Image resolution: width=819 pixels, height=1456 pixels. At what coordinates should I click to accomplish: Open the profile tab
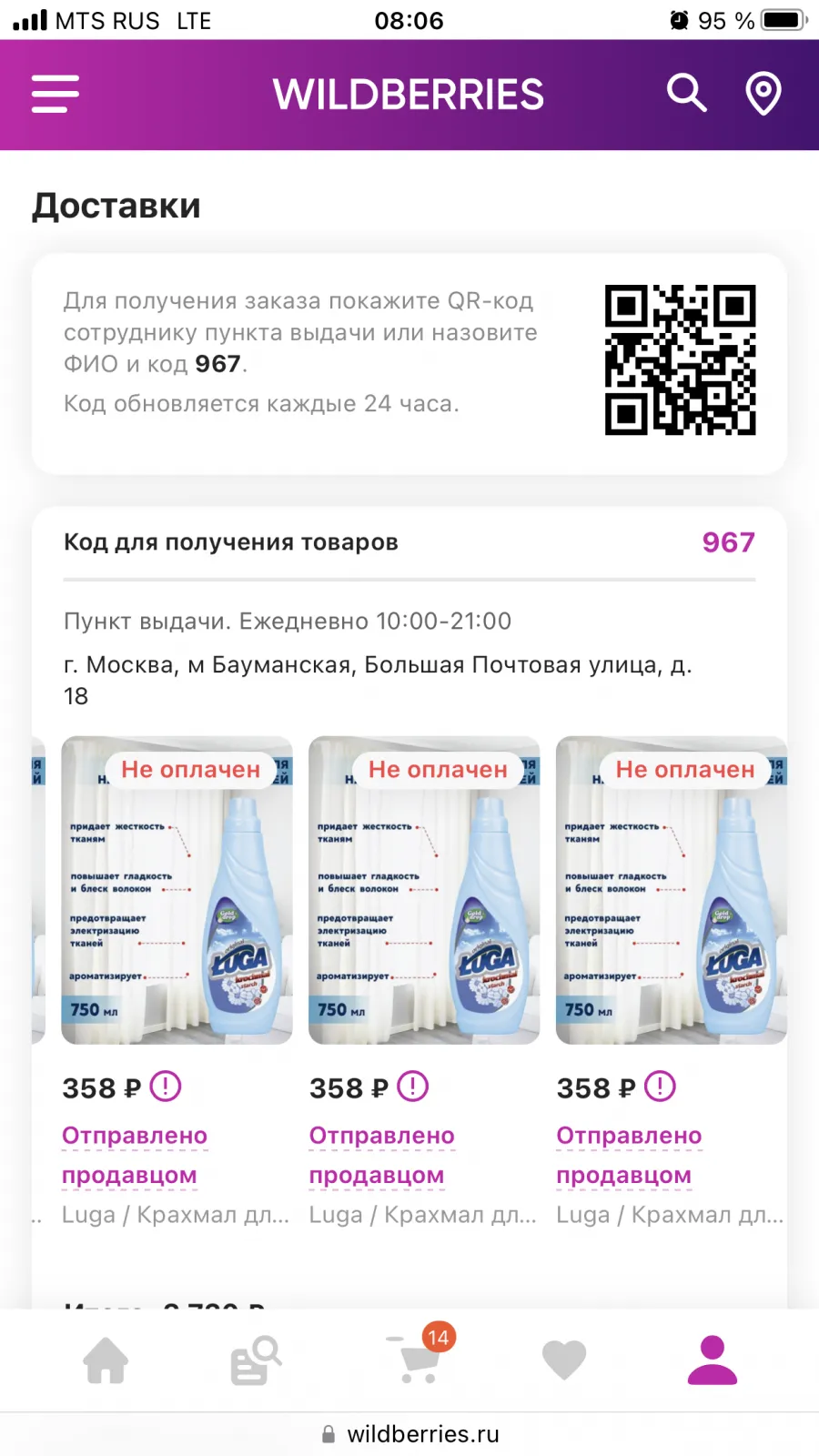[713, 1360]
